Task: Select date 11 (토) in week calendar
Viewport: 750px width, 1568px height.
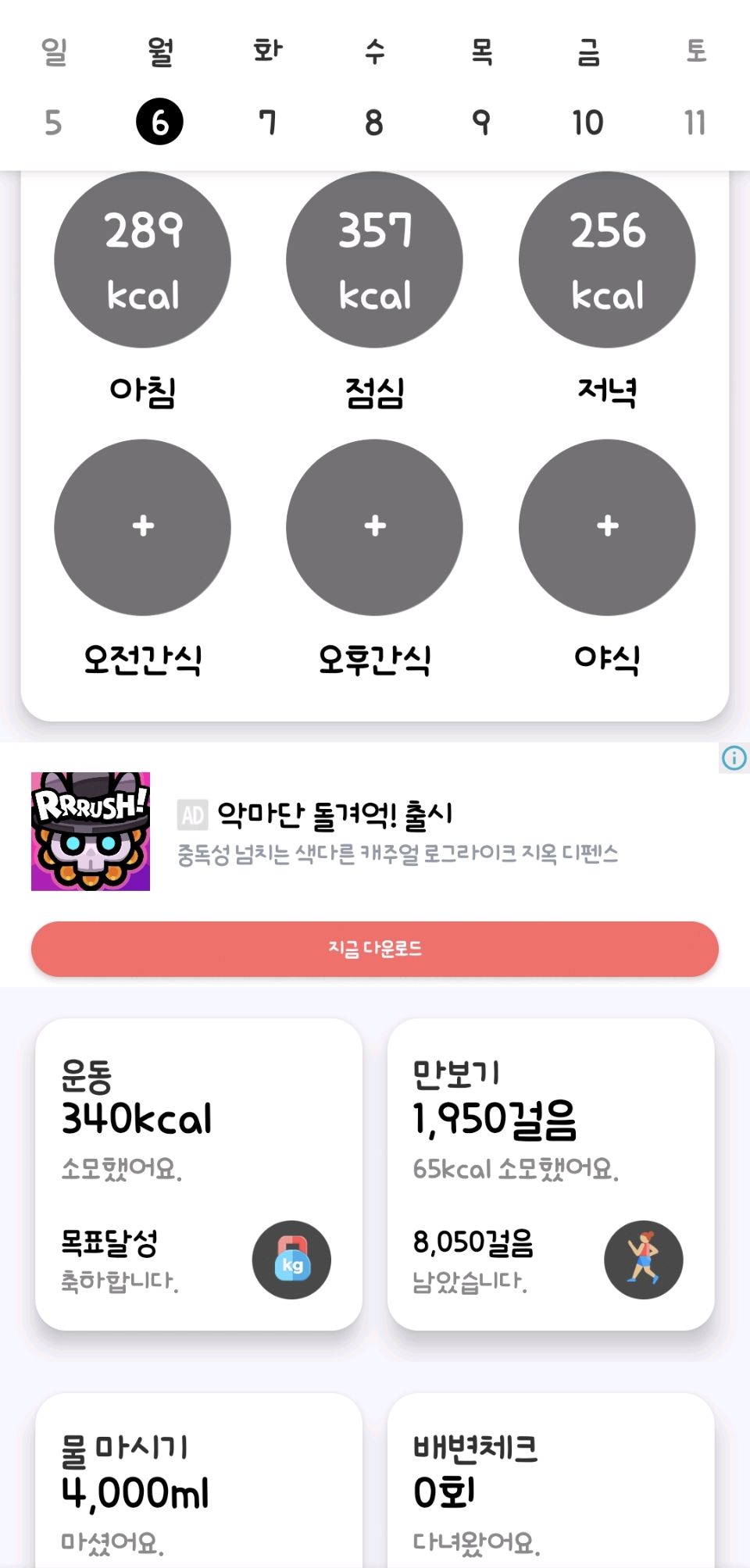Action: coord(695,122)
